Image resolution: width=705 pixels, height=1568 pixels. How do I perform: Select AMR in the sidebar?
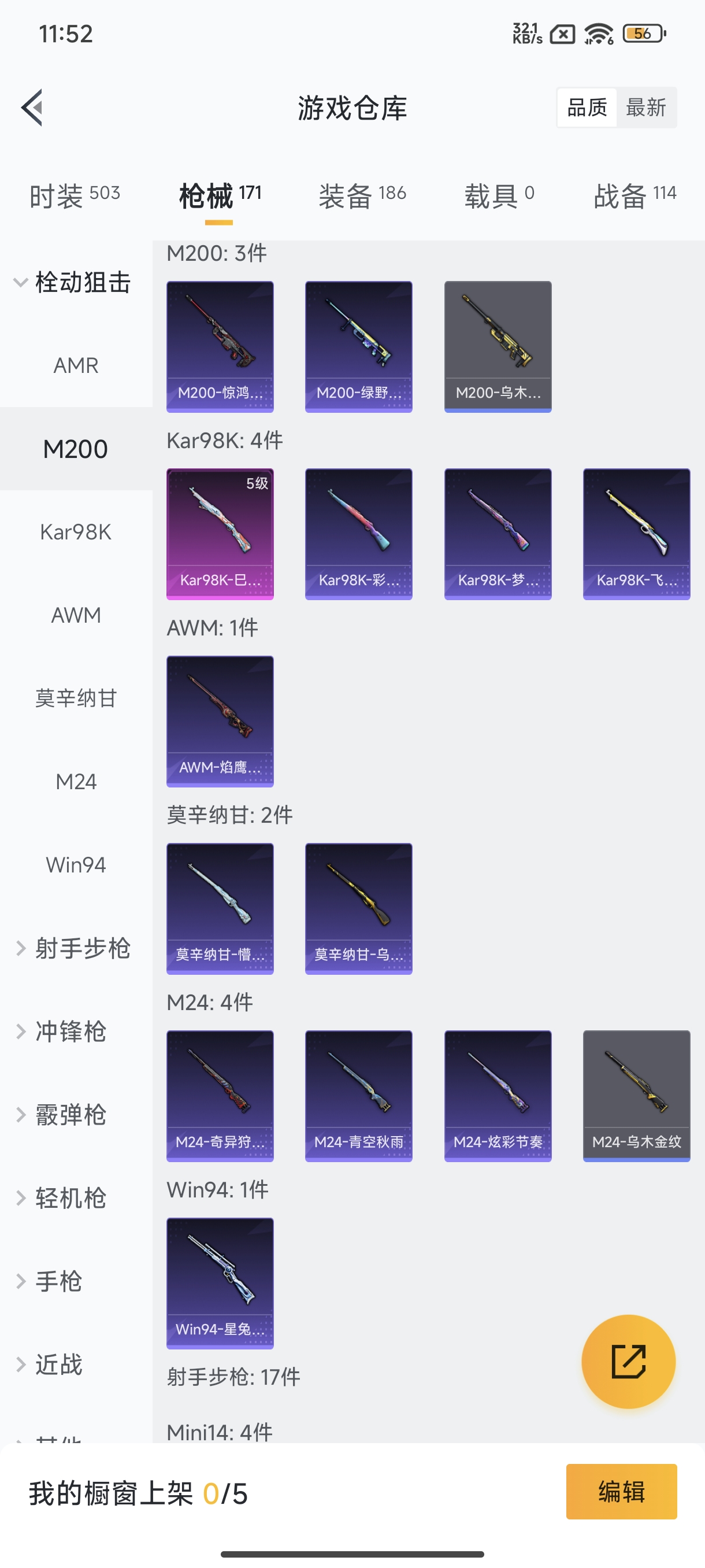tap(76, 365)
